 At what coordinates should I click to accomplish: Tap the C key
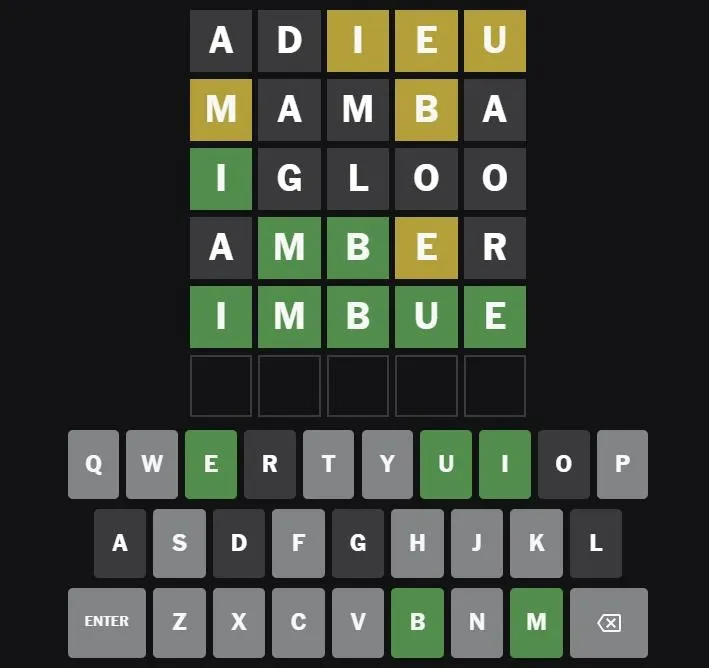click(x=298, y=622)
